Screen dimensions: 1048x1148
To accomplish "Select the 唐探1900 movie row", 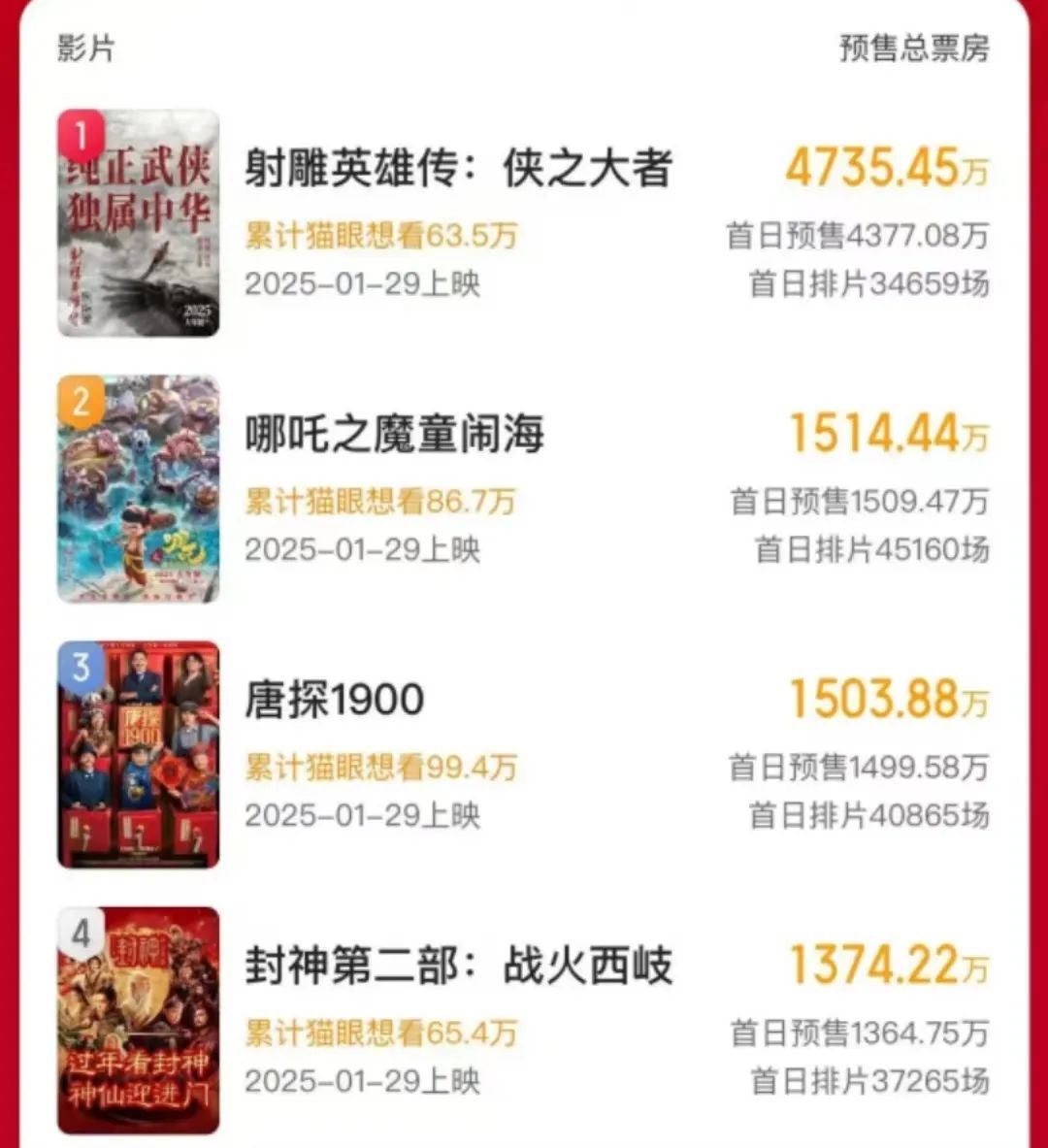I will 335,700.
